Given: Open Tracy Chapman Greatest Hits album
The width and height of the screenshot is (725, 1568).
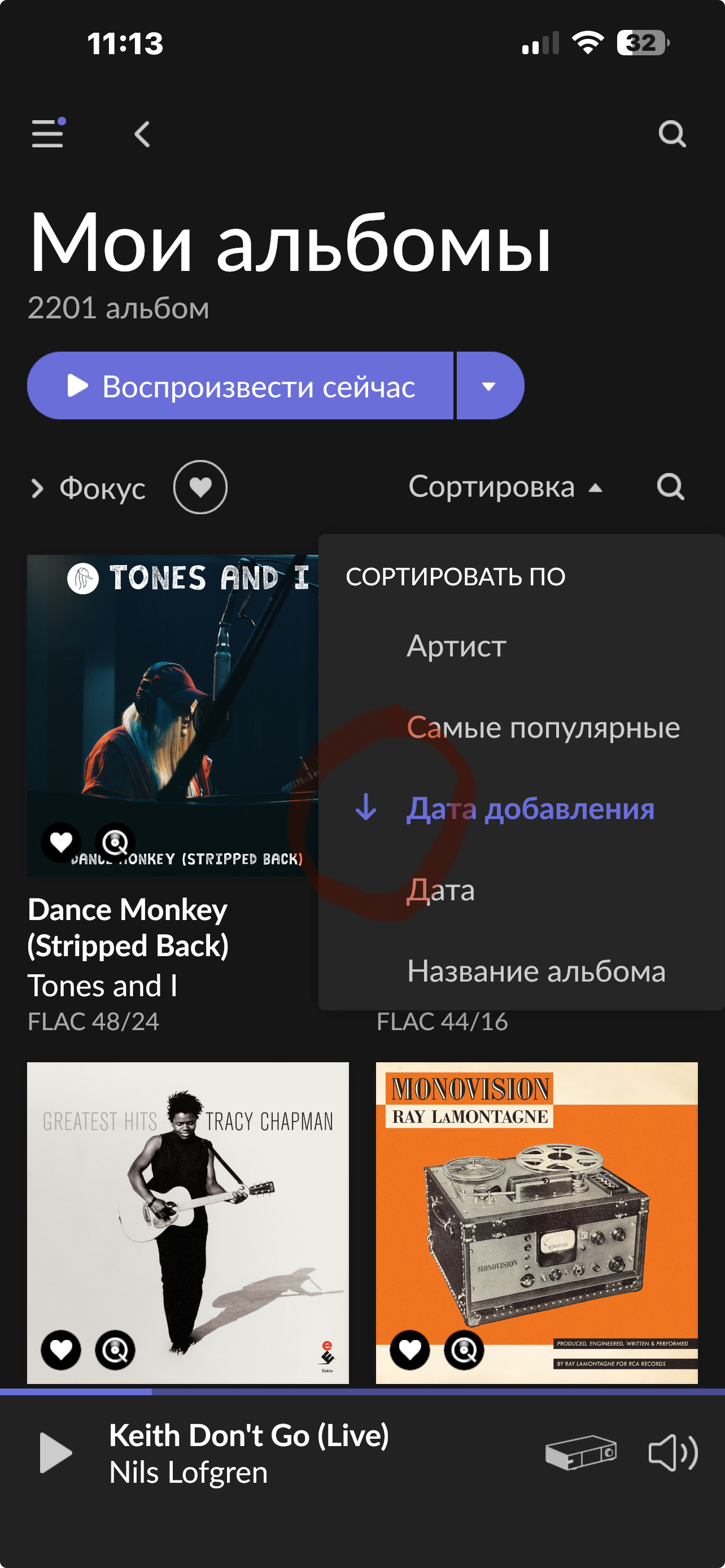Looking at the screenshot, I should pyautogui.click(x=187, y=1222).
